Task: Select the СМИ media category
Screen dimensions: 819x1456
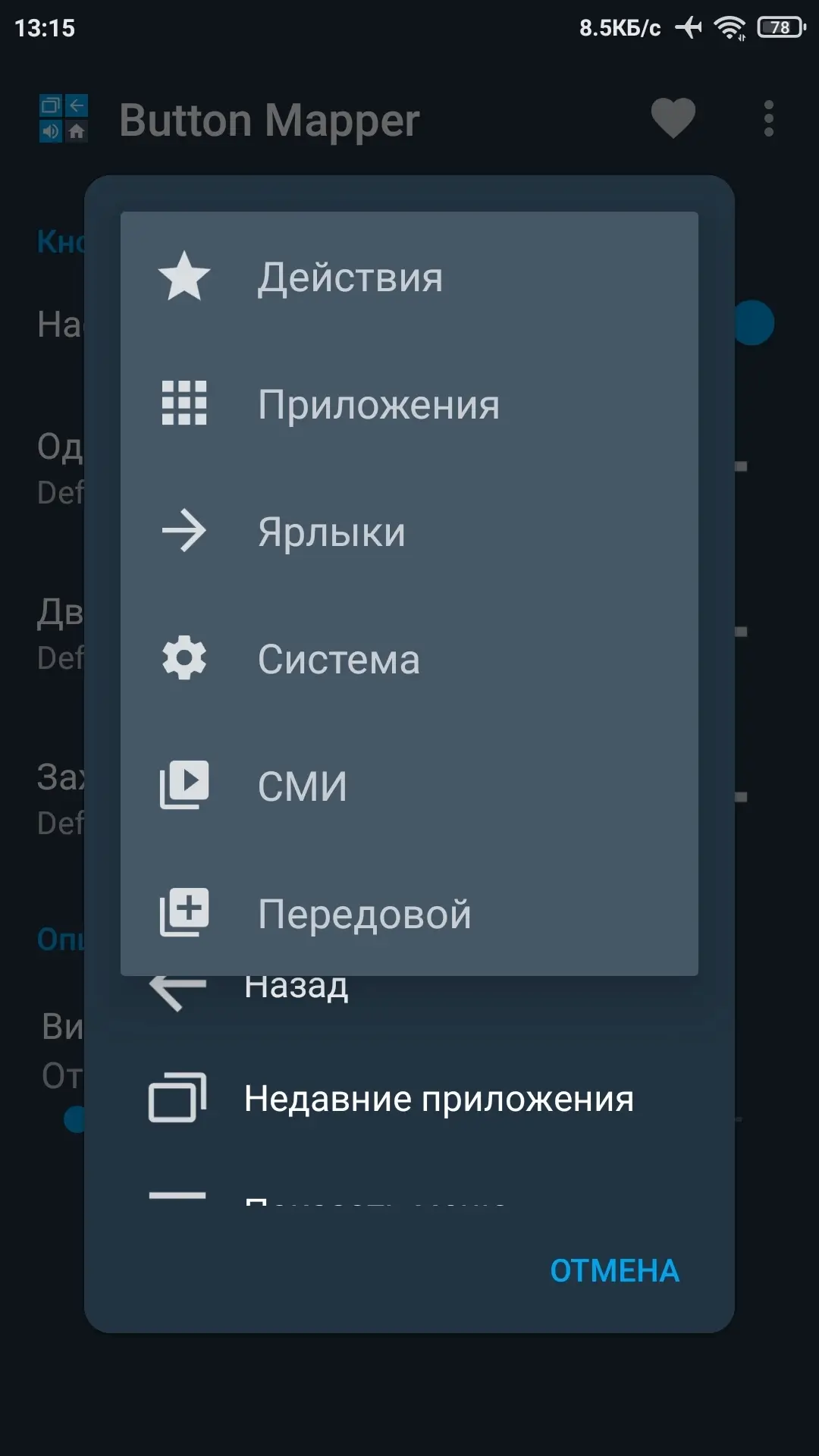Action: click(x=409, y=786)
